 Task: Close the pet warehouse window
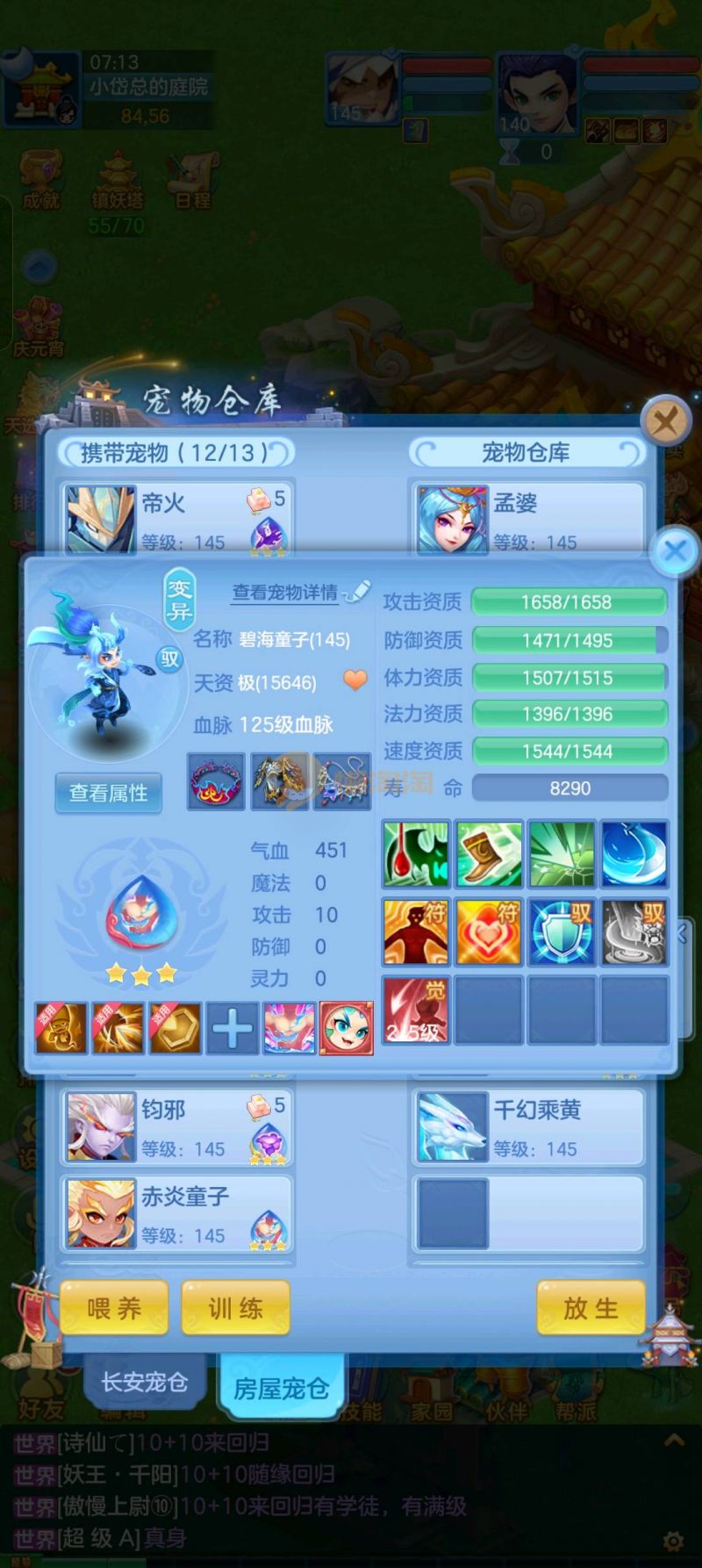point(665,422)
